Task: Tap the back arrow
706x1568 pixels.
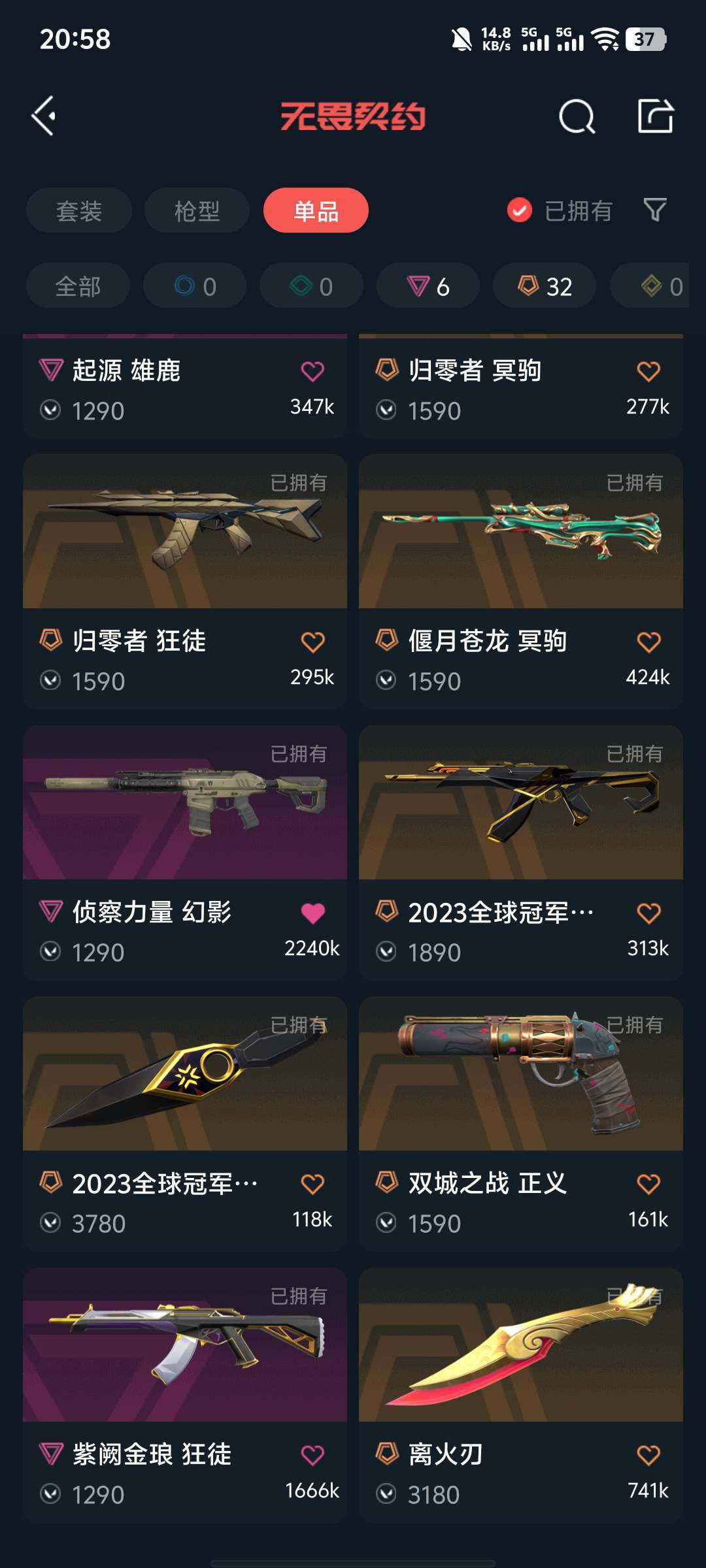Action: (41, 118)
